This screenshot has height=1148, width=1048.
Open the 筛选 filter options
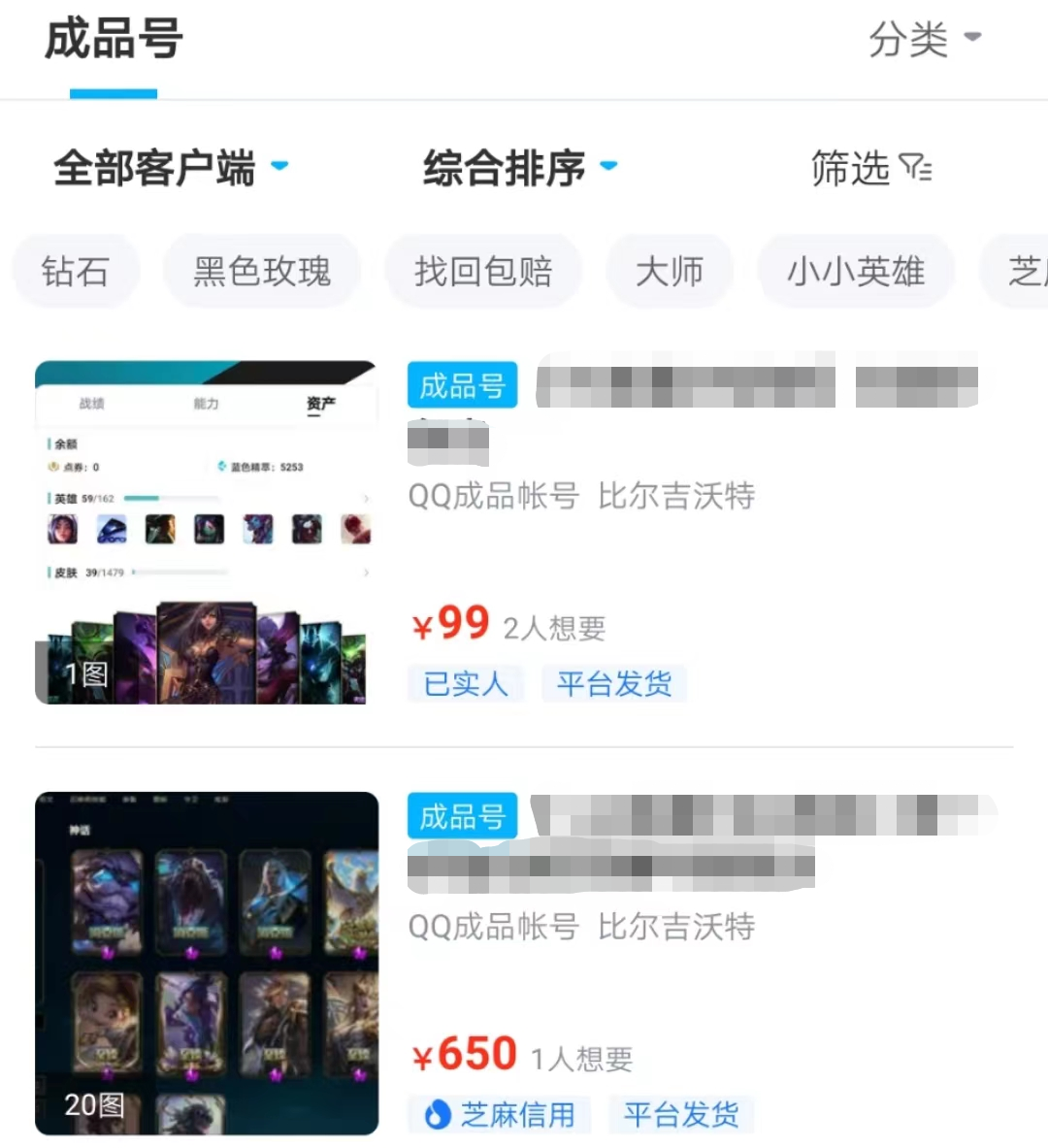point(870,169)
